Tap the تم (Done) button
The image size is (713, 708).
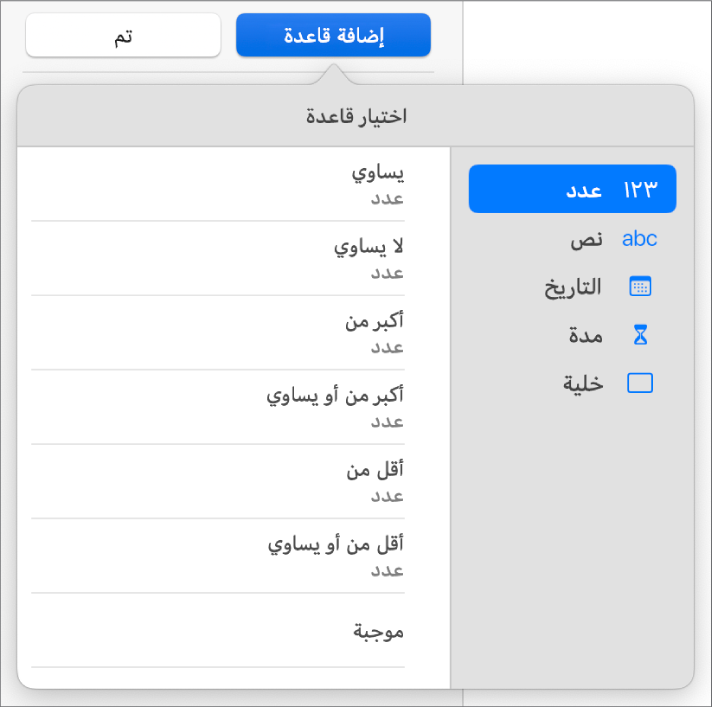pyautogui.click(x=122, y=36)
